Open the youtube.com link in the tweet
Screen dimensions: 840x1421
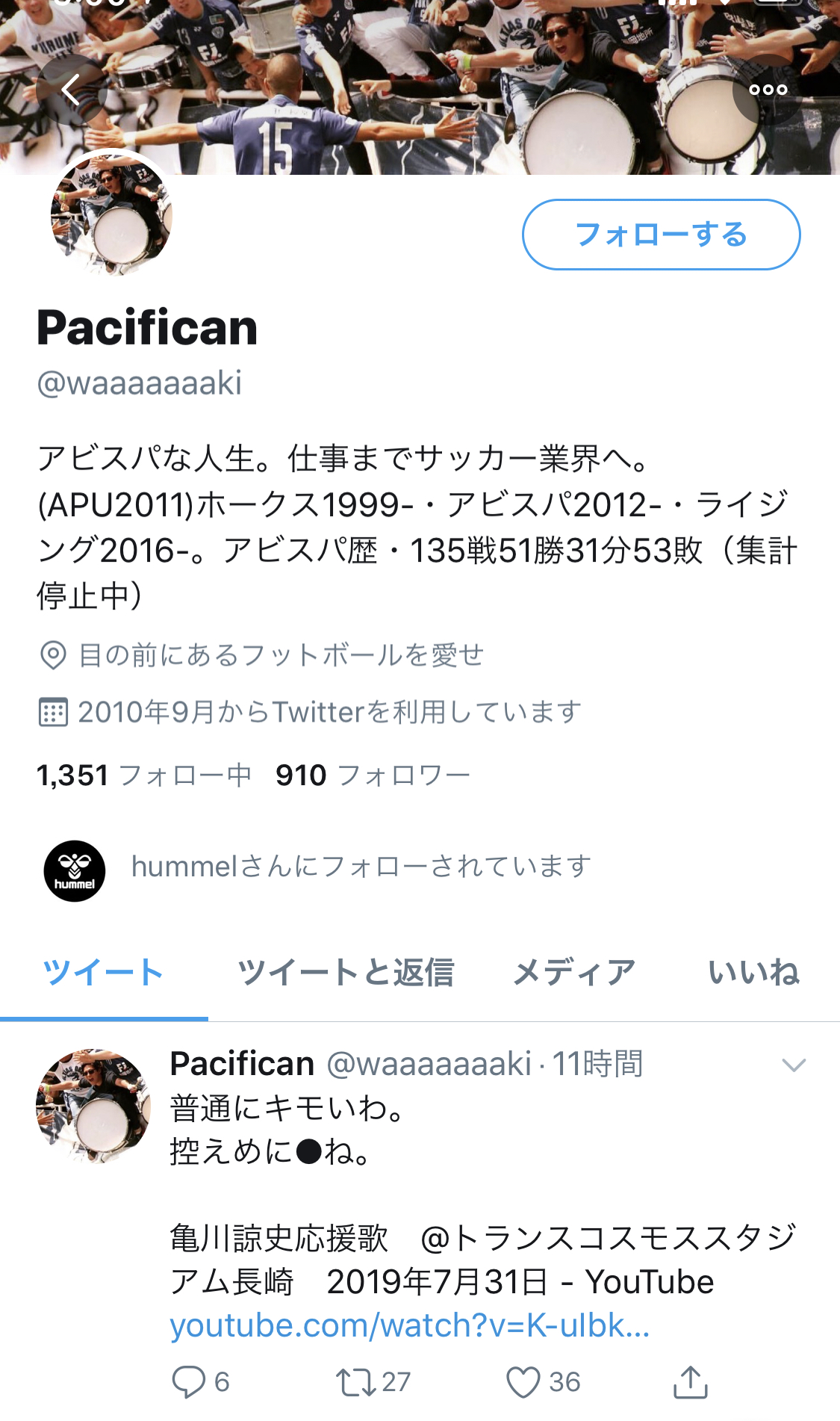click(409, 1325)
